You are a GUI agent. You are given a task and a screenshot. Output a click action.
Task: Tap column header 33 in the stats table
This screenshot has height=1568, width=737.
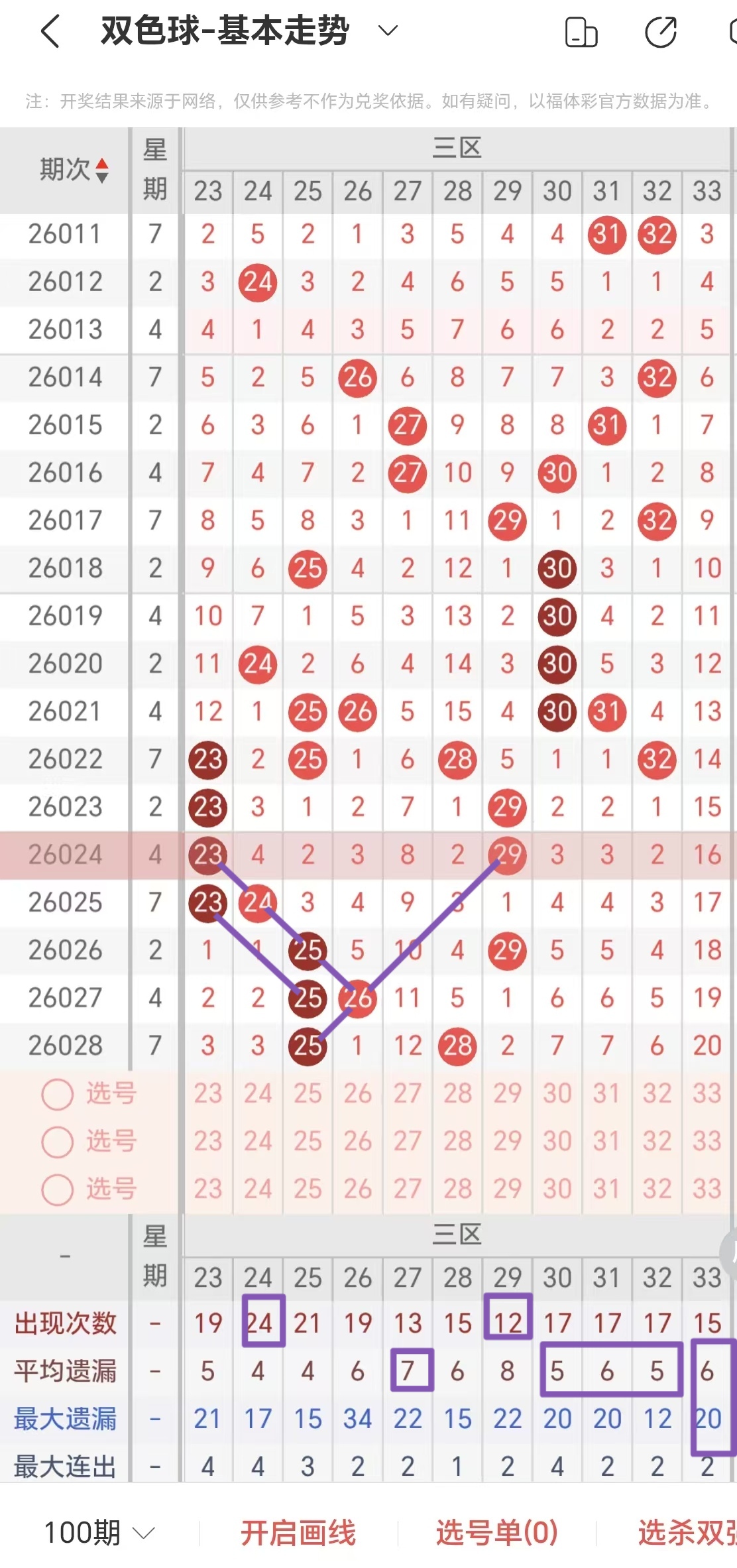click(706, 1277)
